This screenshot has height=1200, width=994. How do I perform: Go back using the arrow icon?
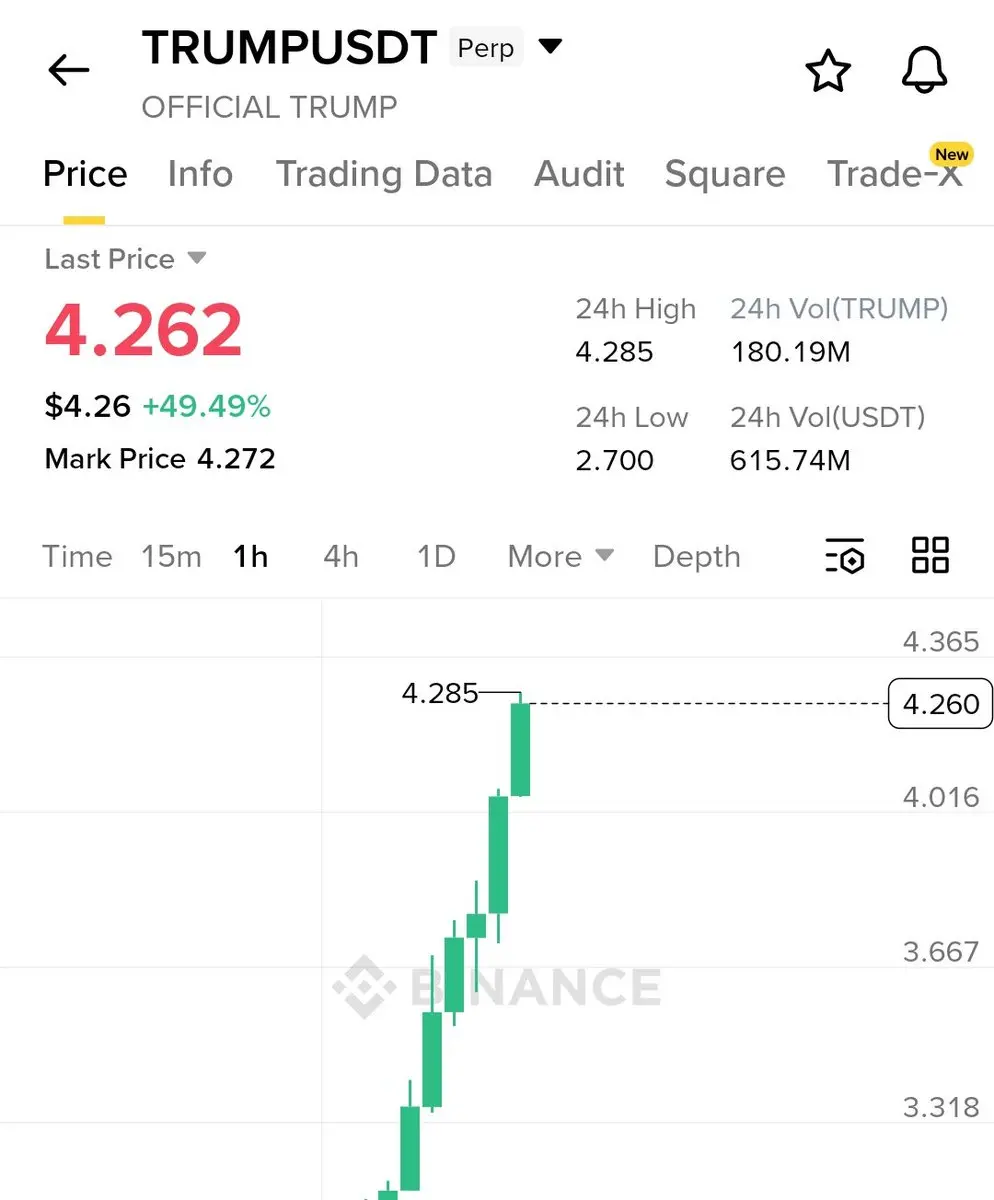coord(68,70)
